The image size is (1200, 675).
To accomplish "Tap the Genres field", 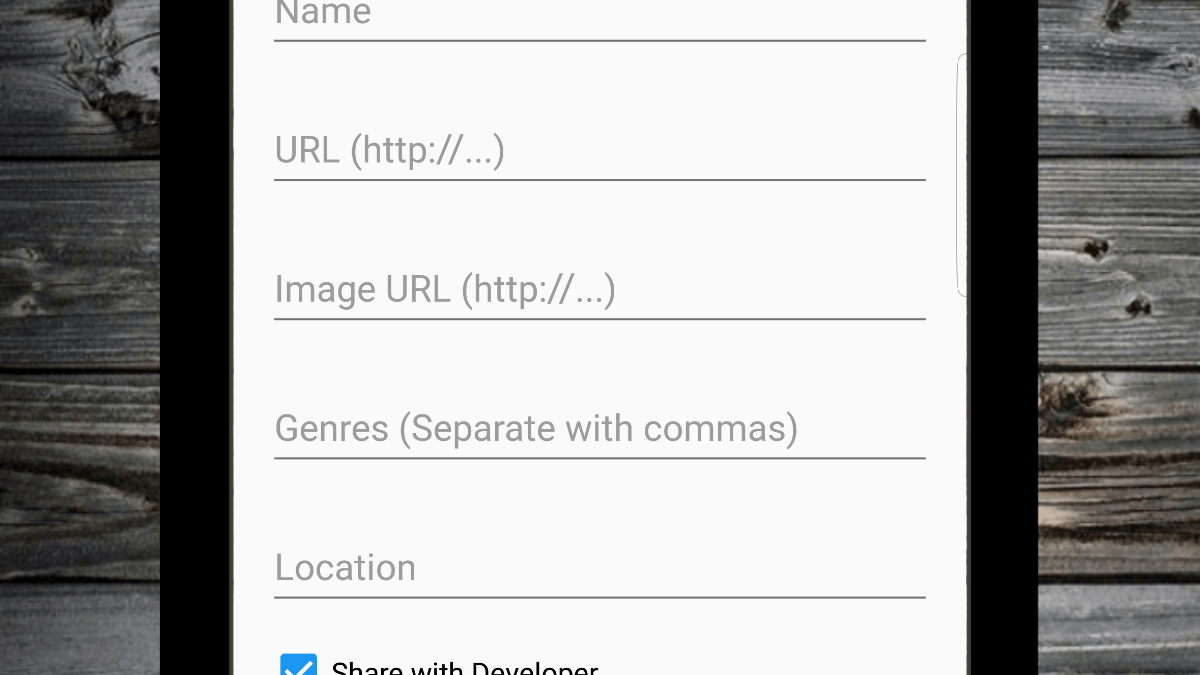I will coord(598,430).
